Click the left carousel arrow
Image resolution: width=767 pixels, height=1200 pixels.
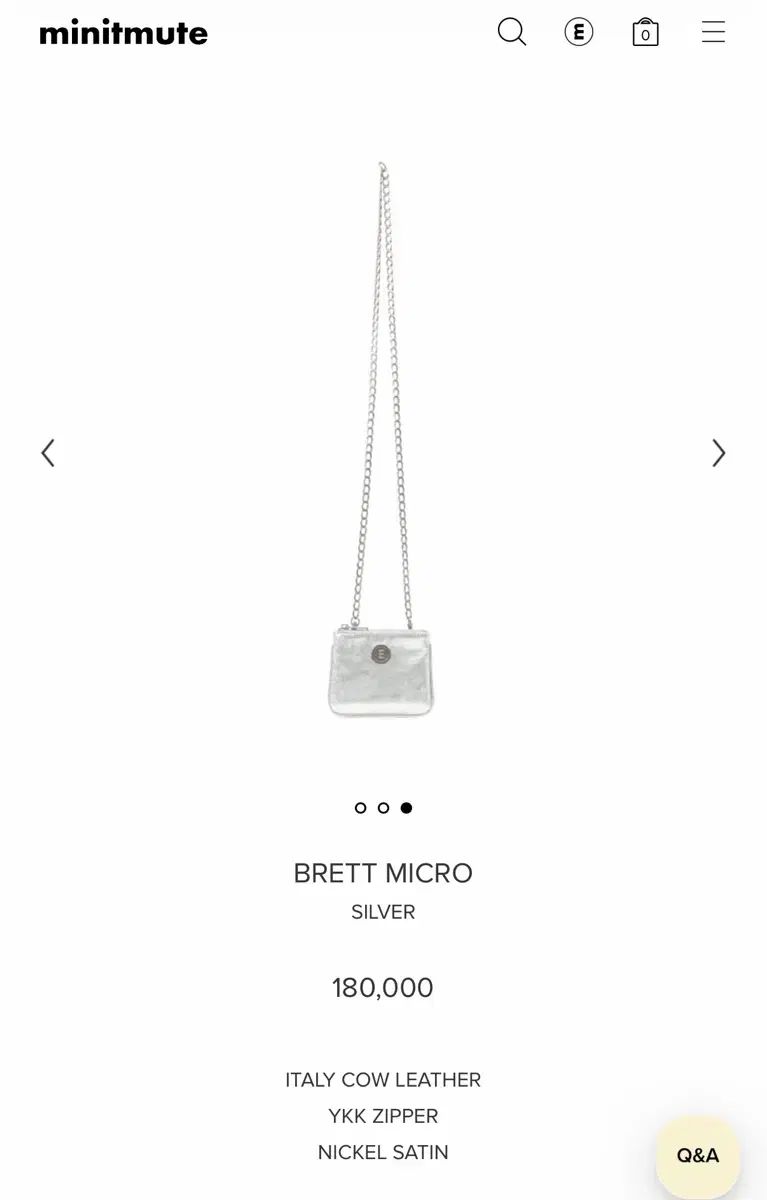click(47, 453)
